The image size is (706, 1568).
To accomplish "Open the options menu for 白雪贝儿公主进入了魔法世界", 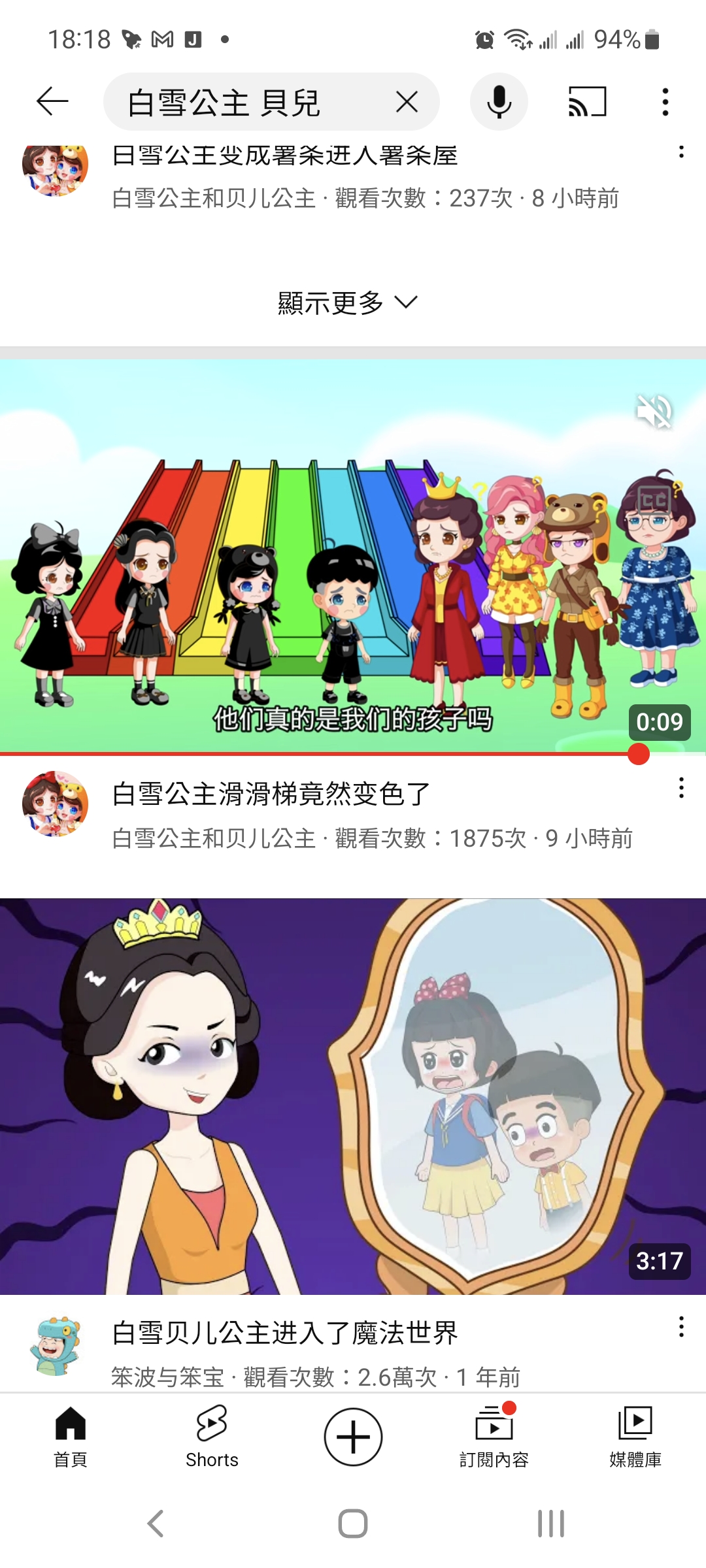I will tap(681, 1327).
